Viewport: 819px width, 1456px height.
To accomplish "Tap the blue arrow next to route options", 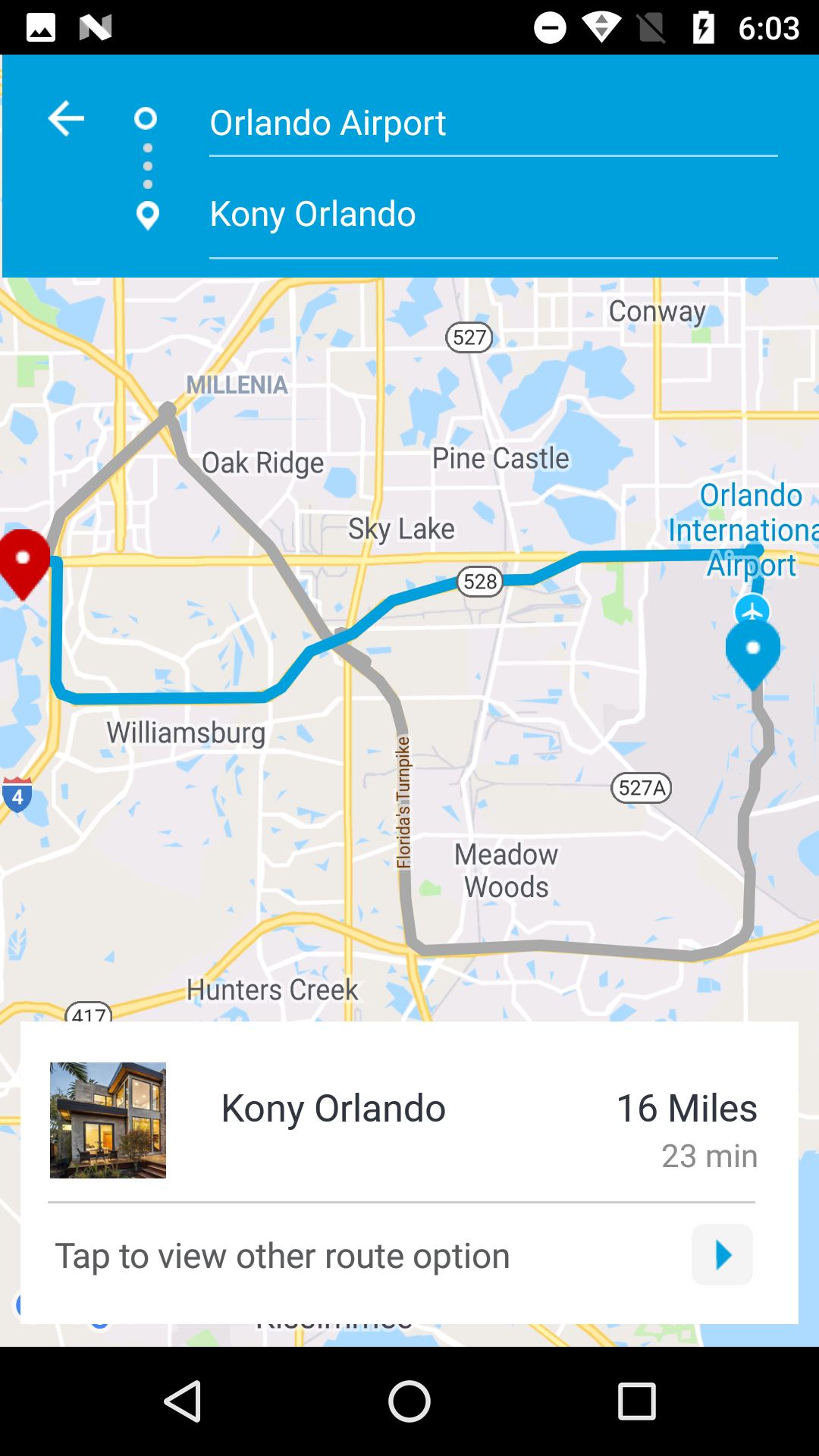I will point(721,1254).
